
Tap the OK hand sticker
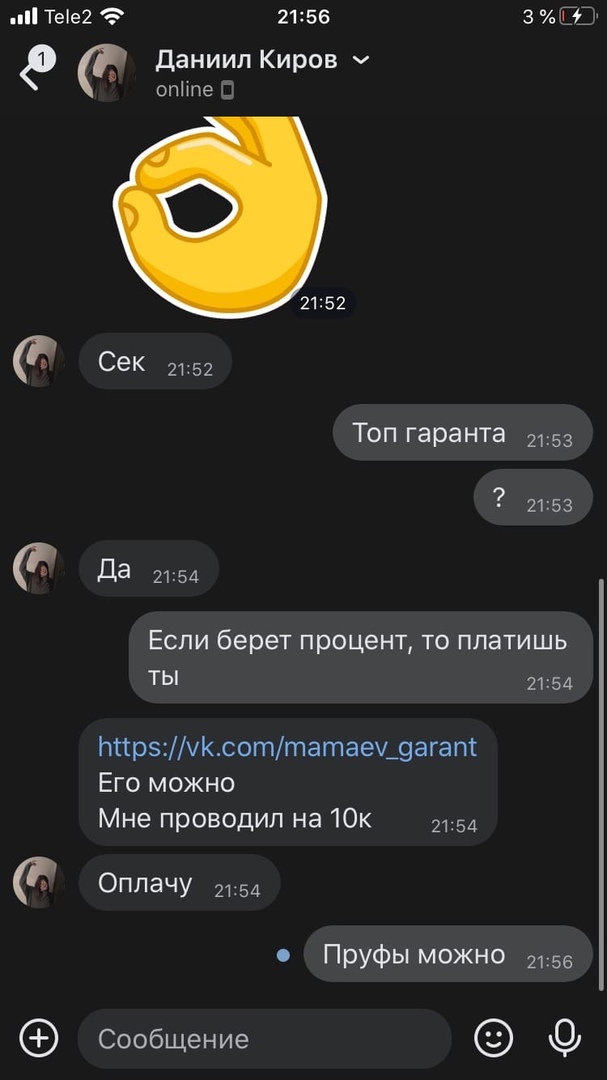221,212
